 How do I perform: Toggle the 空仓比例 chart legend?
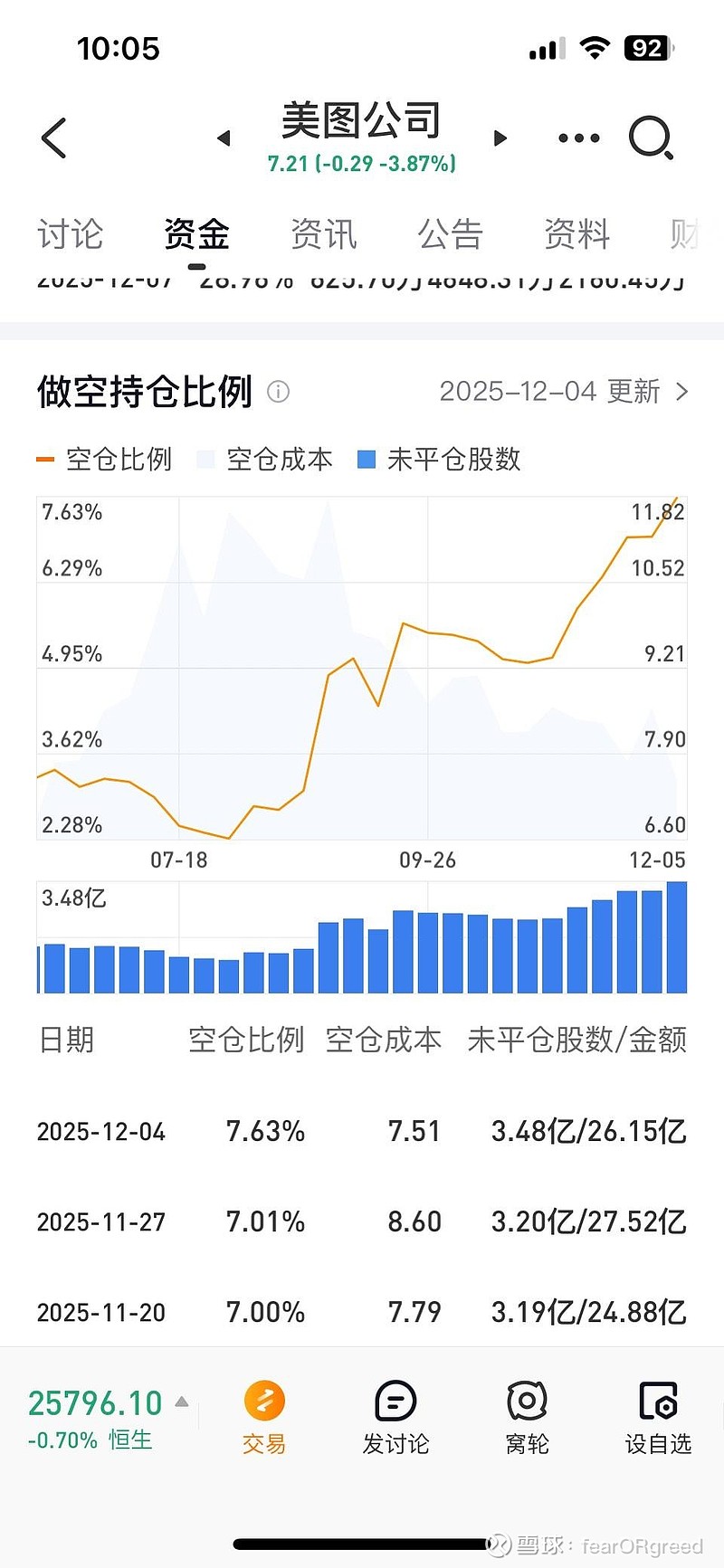pyautogui.click(x=104, y=460)
